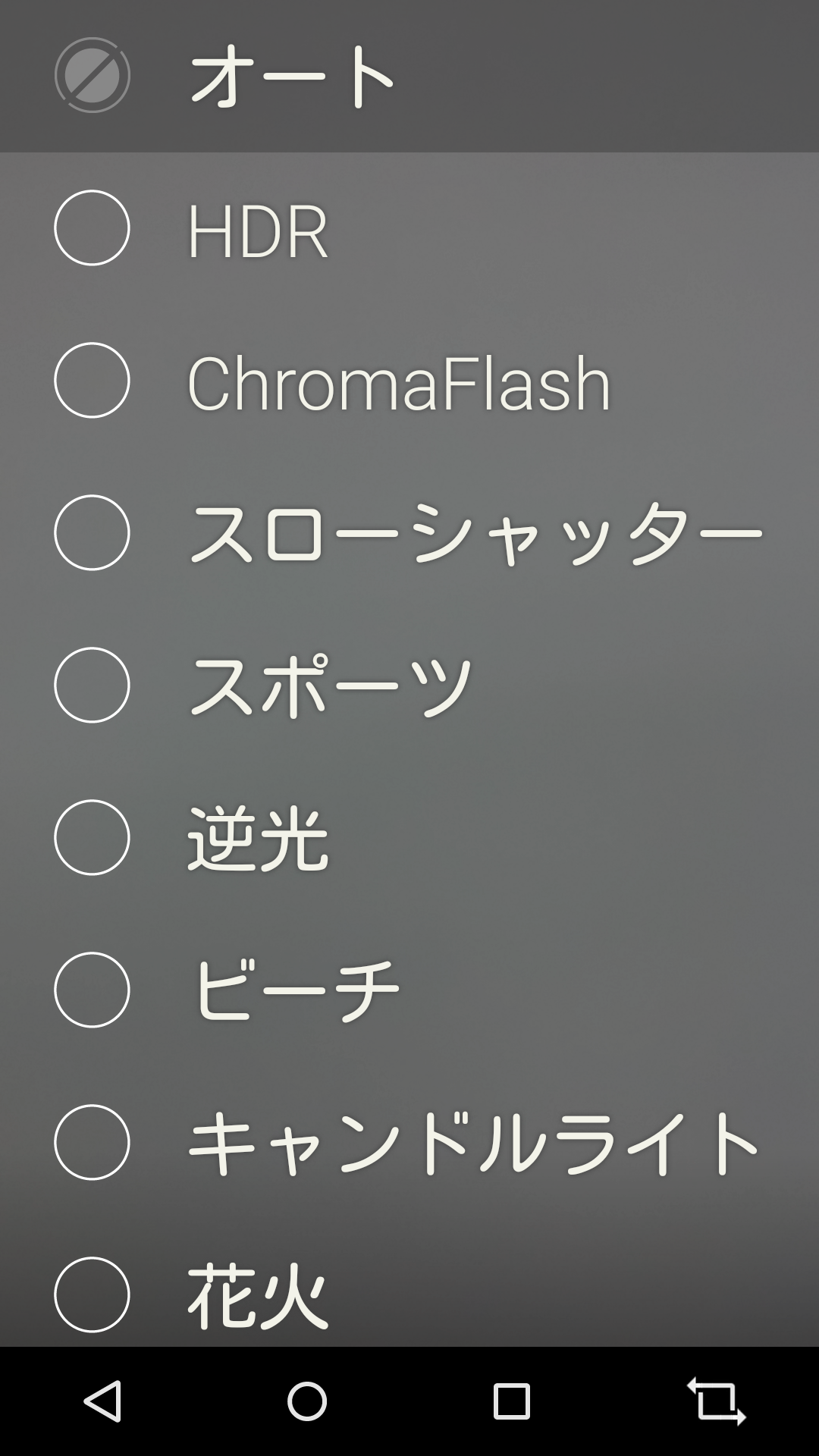Choose the ビーチ scene mode
Screen dimensions: 819x1456
pos(409,990)
